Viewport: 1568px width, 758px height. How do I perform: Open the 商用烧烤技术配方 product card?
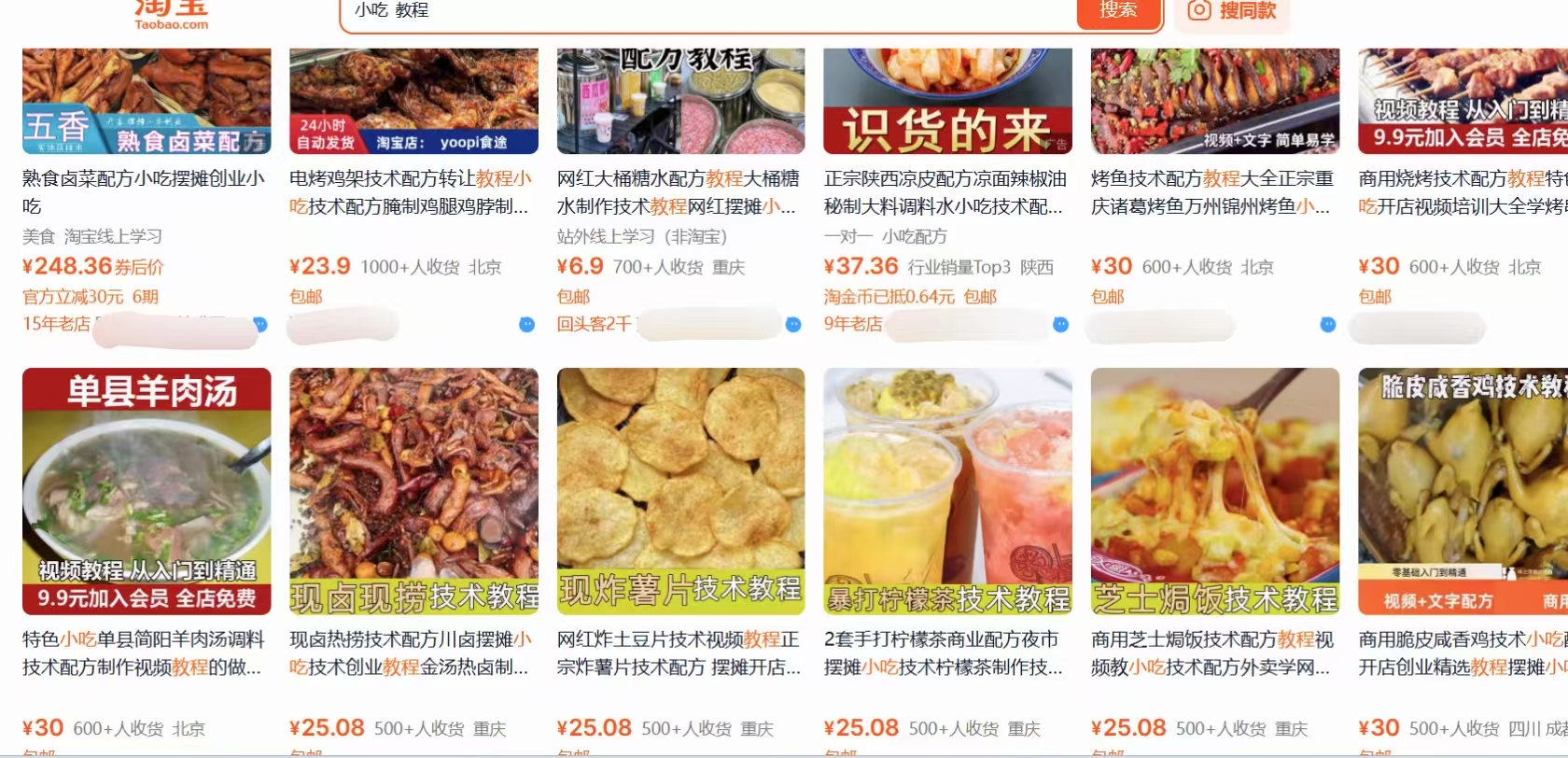pos(1462,191)
